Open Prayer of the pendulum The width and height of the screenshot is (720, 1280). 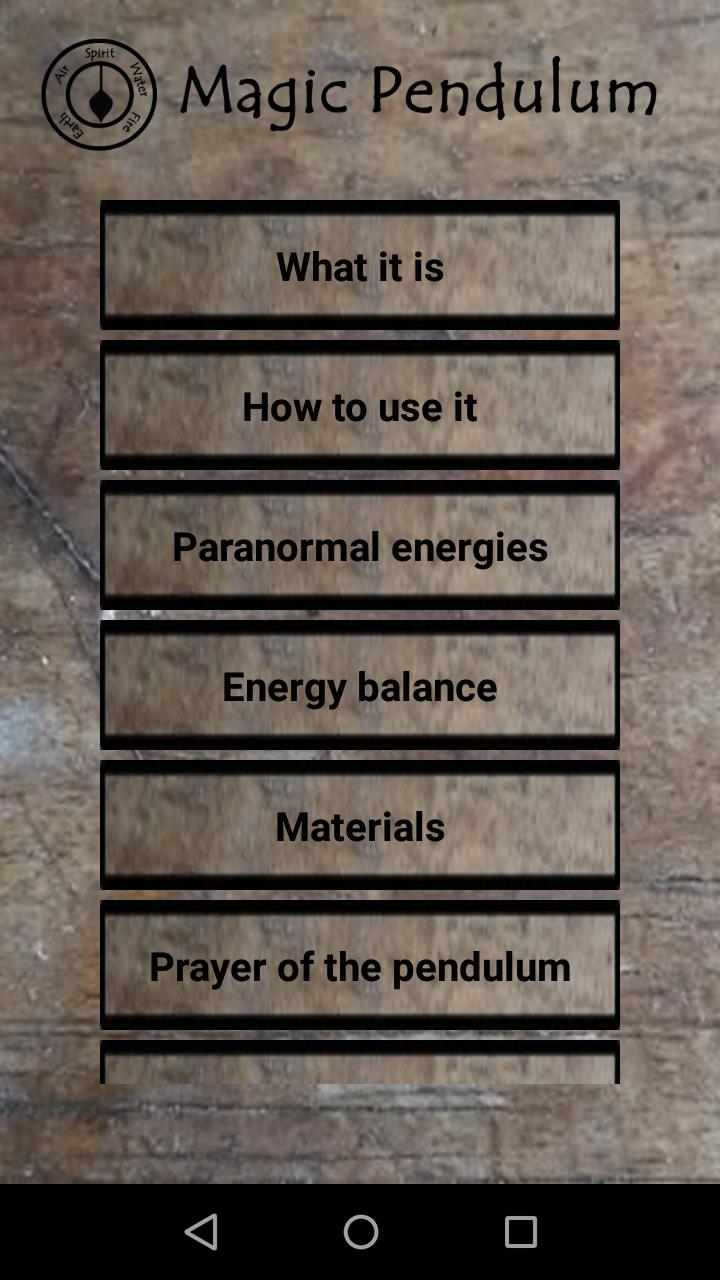coord(360,966)
